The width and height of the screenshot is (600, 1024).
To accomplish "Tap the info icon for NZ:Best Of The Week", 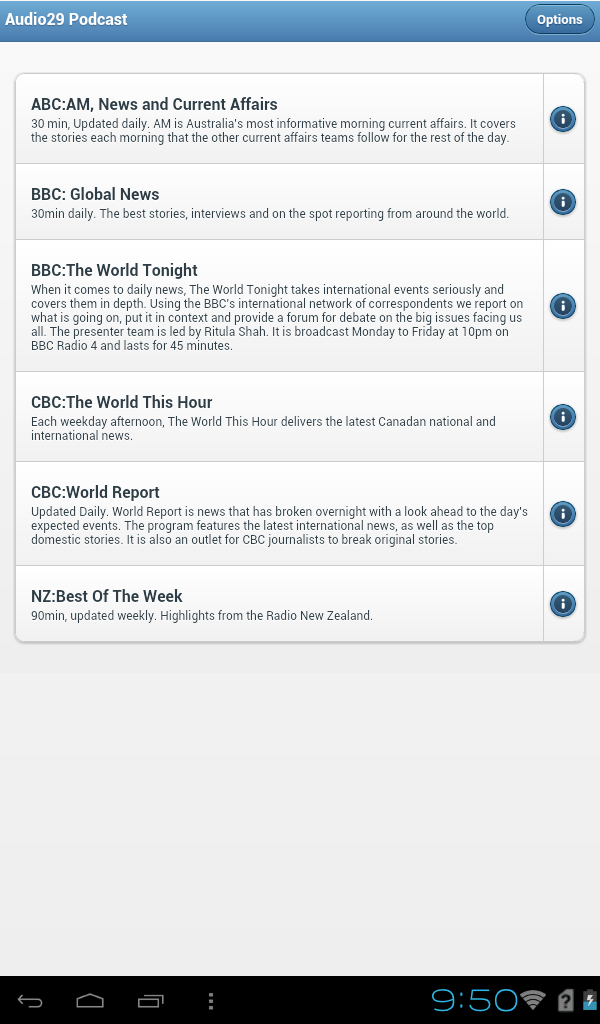I will (x=563, y=604).
